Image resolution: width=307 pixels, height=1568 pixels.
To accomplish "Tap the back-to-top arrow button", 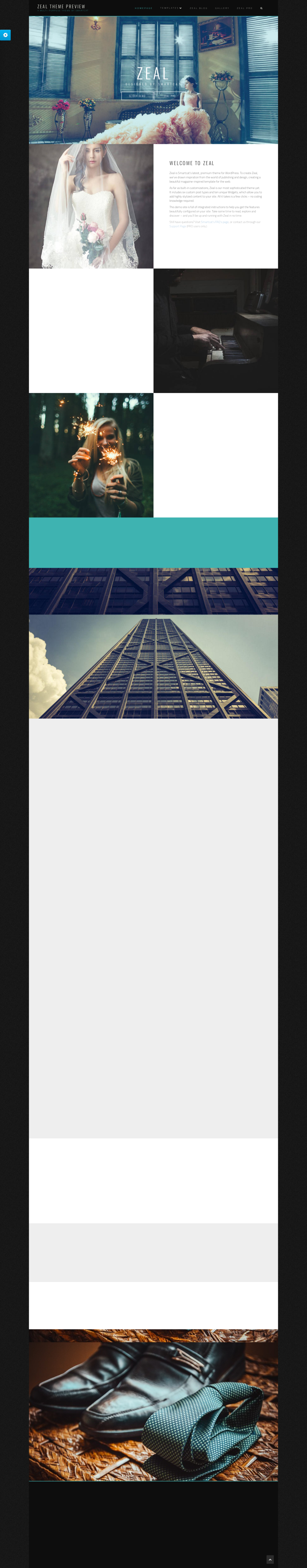I will pos(270,1559).
